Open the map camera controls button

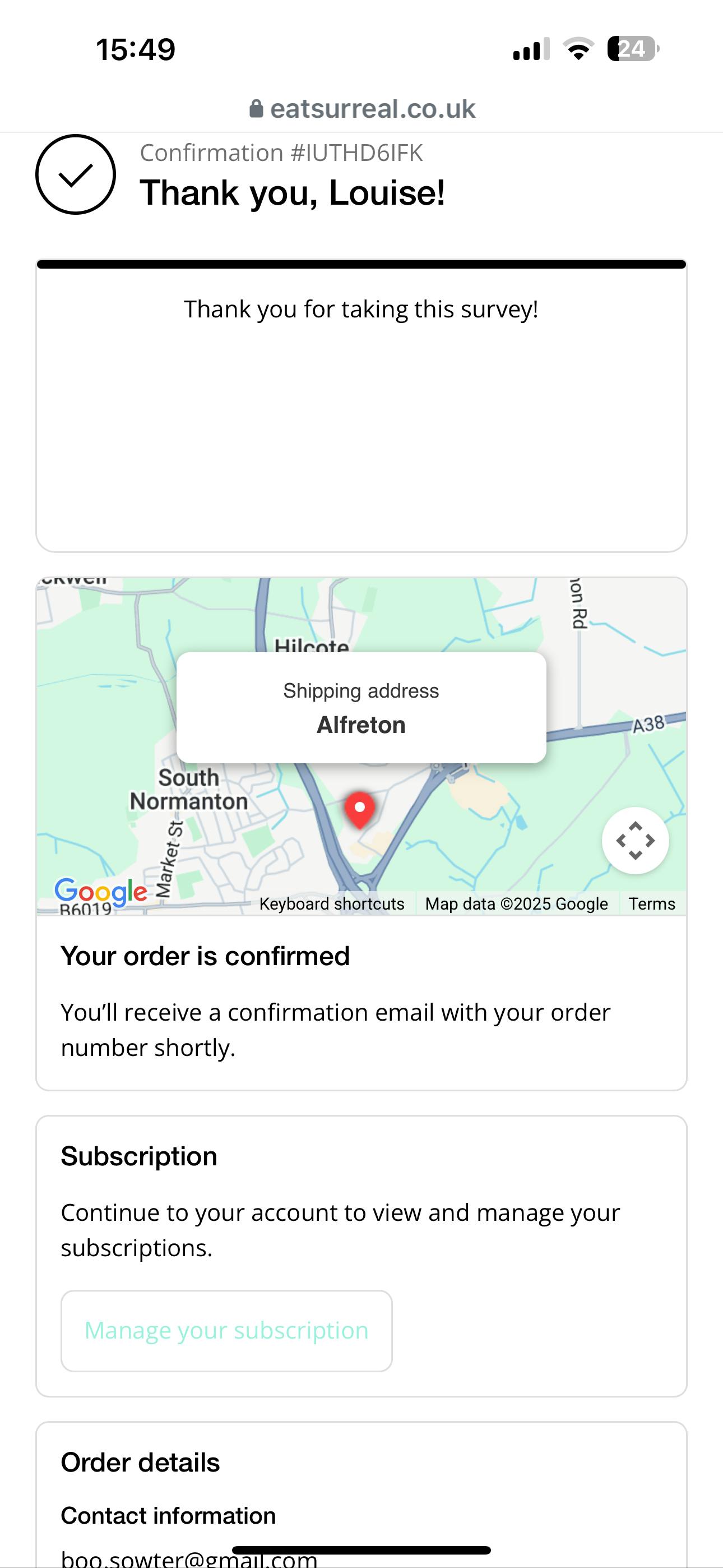click(x=635, y=841)
